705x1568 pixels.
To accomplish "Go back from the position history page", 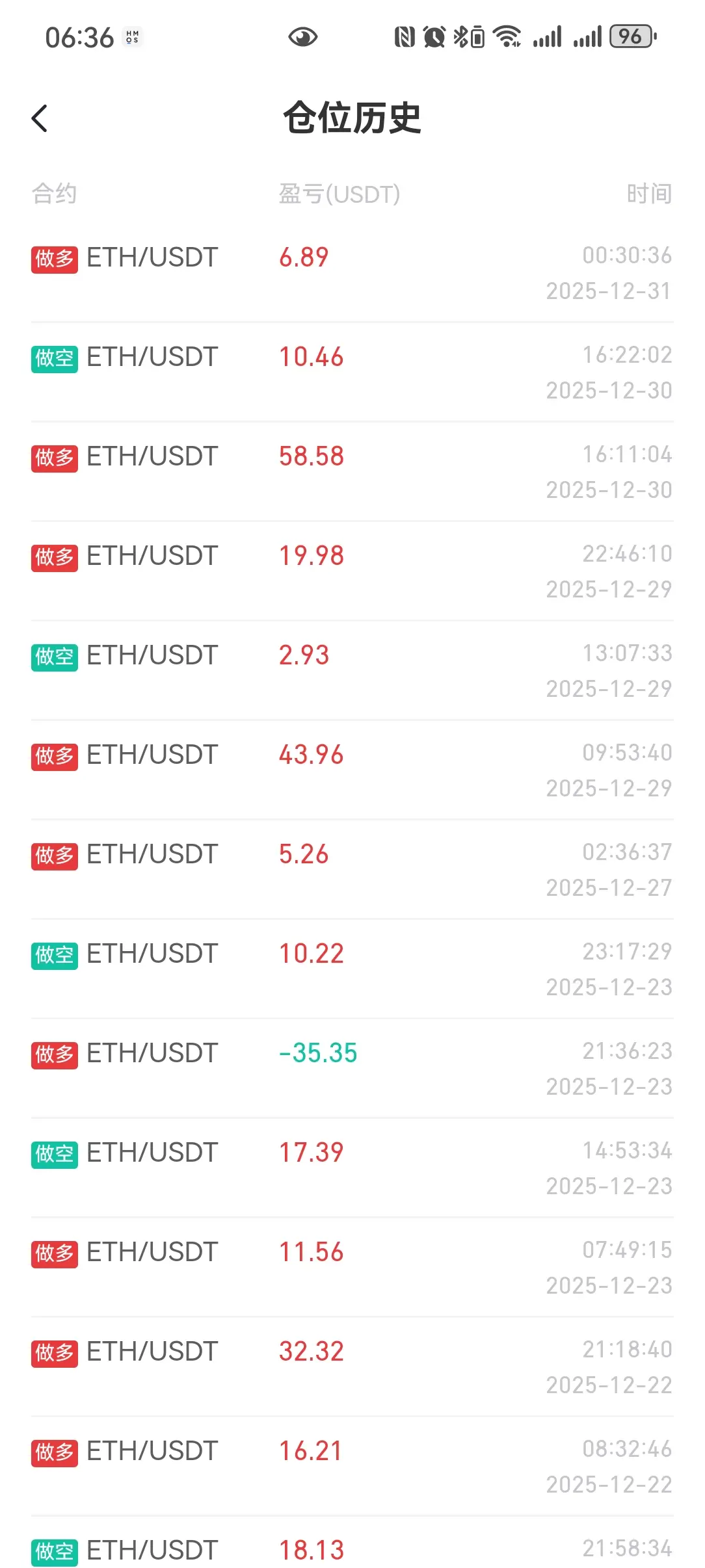I will 40,118.
